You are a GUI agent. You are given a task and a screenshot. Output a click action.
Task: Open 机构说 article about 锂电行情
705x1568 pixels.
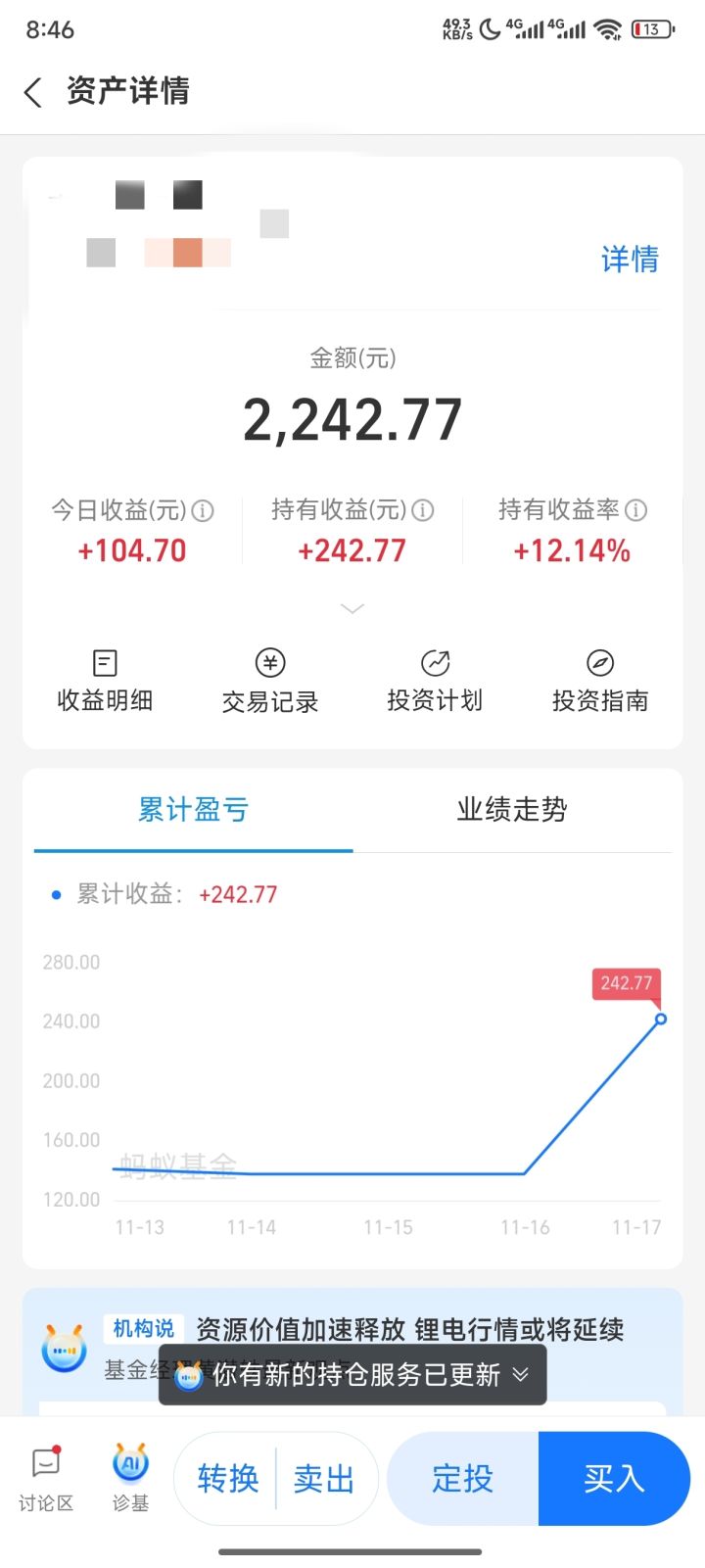click(409, 1329)
